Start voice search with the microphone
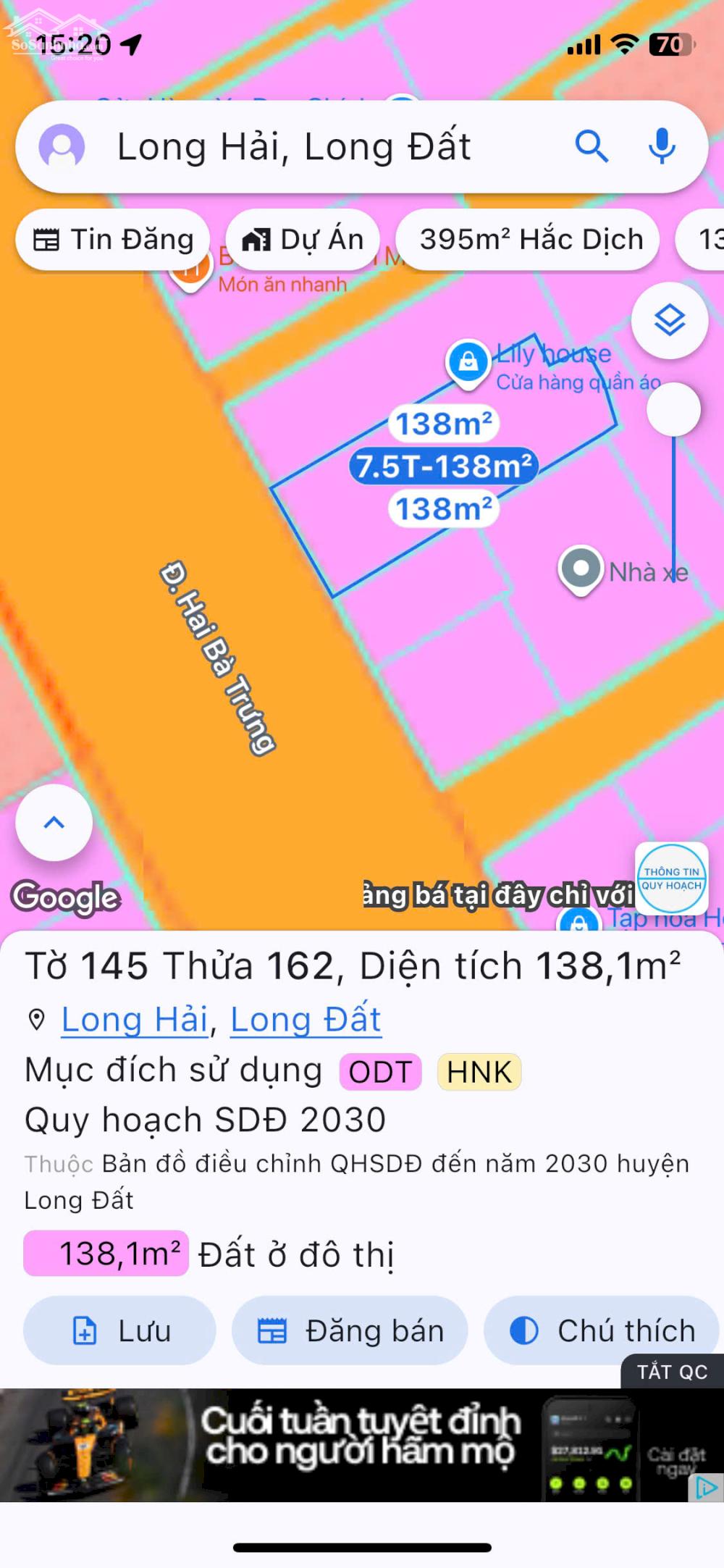The image size is (724, 1568). click(x=662, y=146)
